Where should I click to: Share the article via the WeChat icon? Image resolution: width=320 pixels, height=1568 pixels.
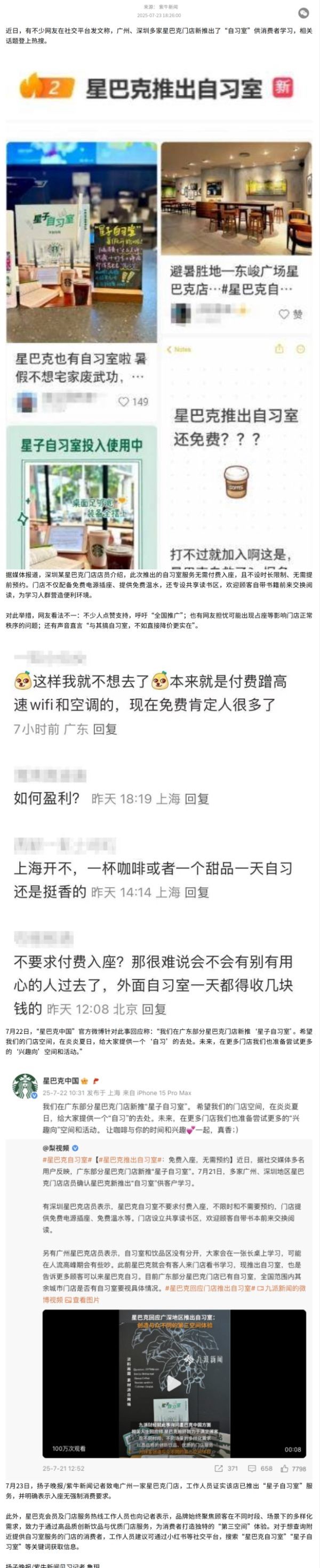(303, 13)
